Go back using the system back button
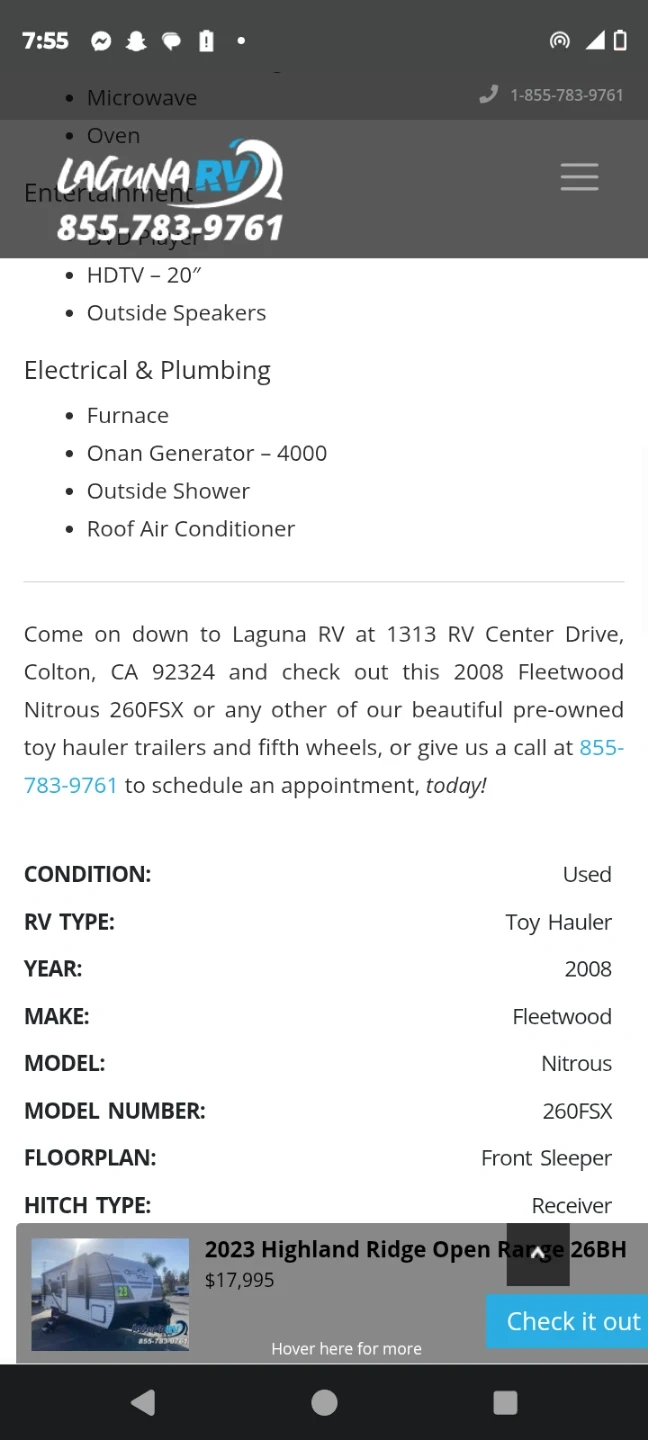This screenshot has height=1440, width=648. (x=143, y=1403)
